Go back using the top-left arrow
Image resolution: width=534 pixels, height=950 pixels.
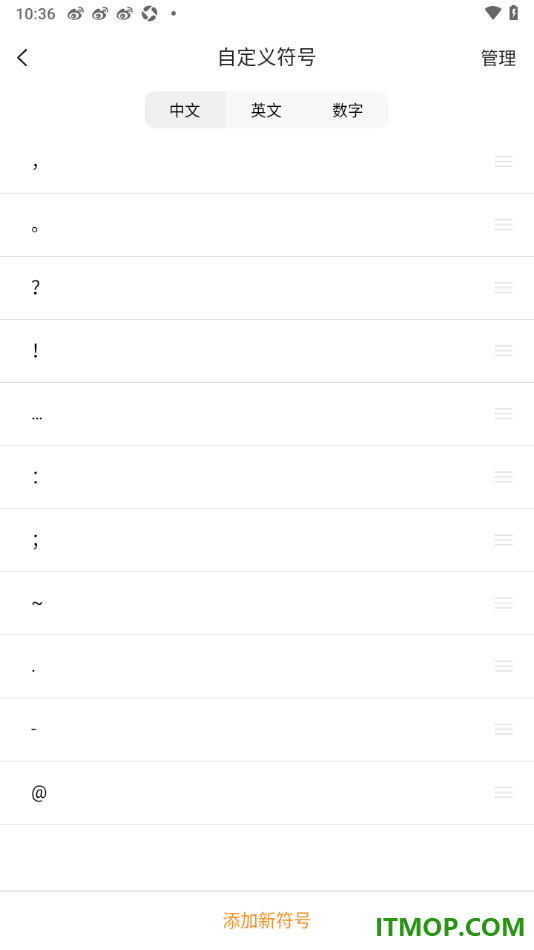coord(22,58)
